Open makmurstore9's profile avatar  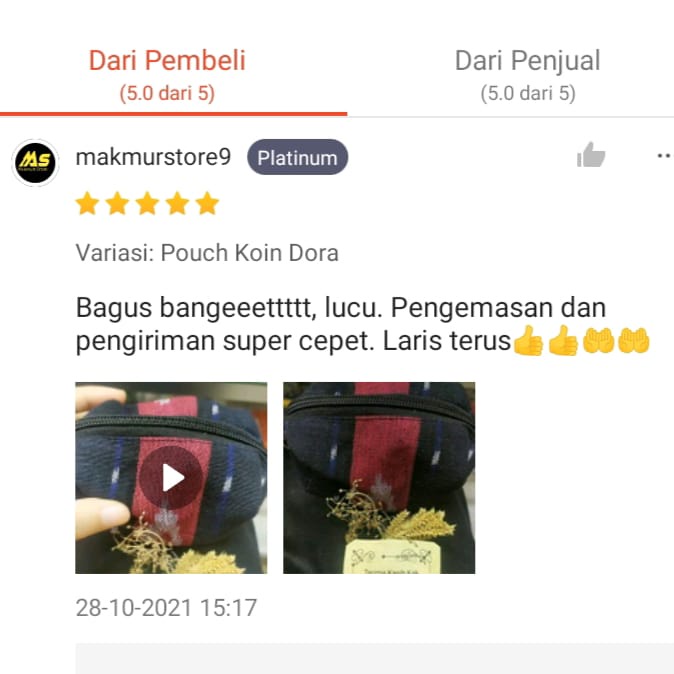[35, 161]
